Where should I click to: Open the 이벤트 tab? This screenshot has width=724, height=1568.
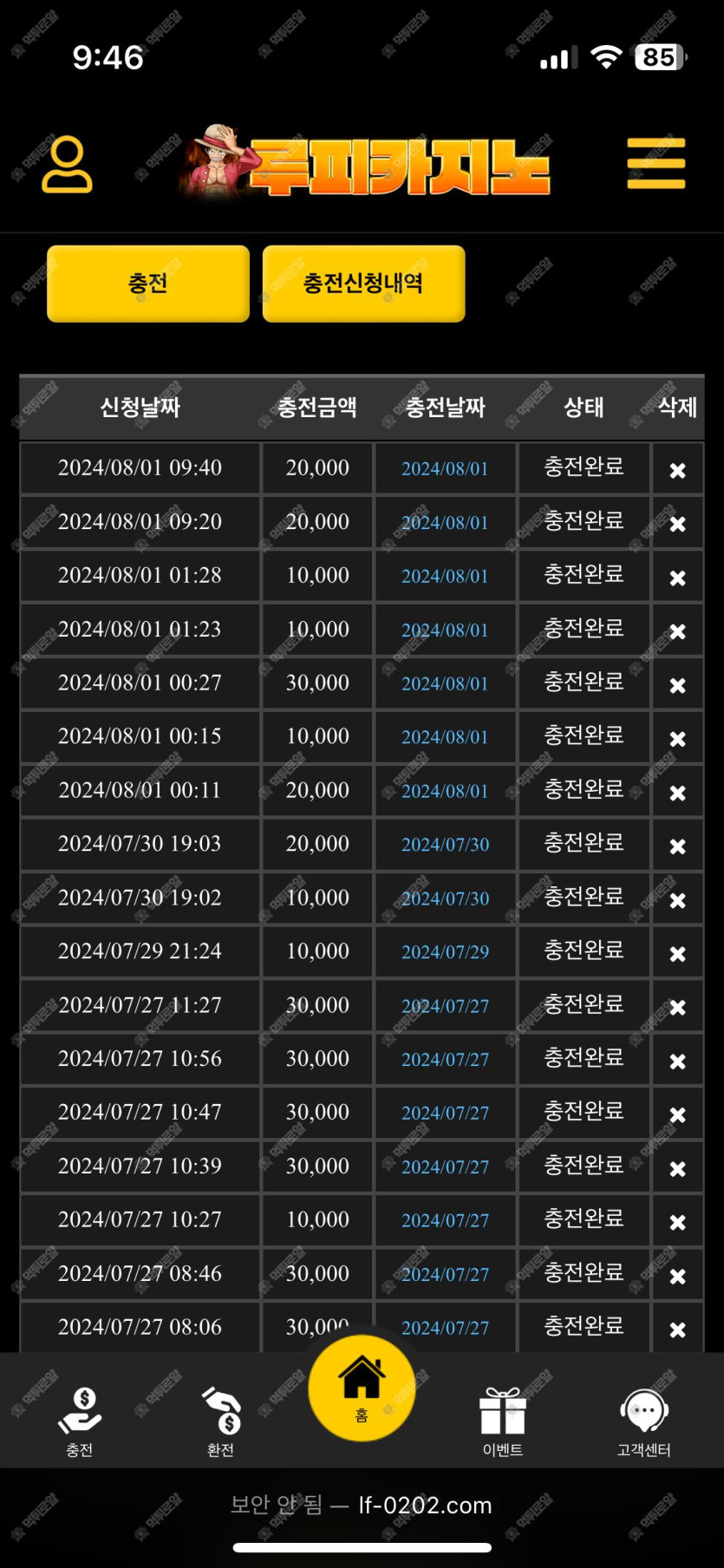coord(503,1421)
